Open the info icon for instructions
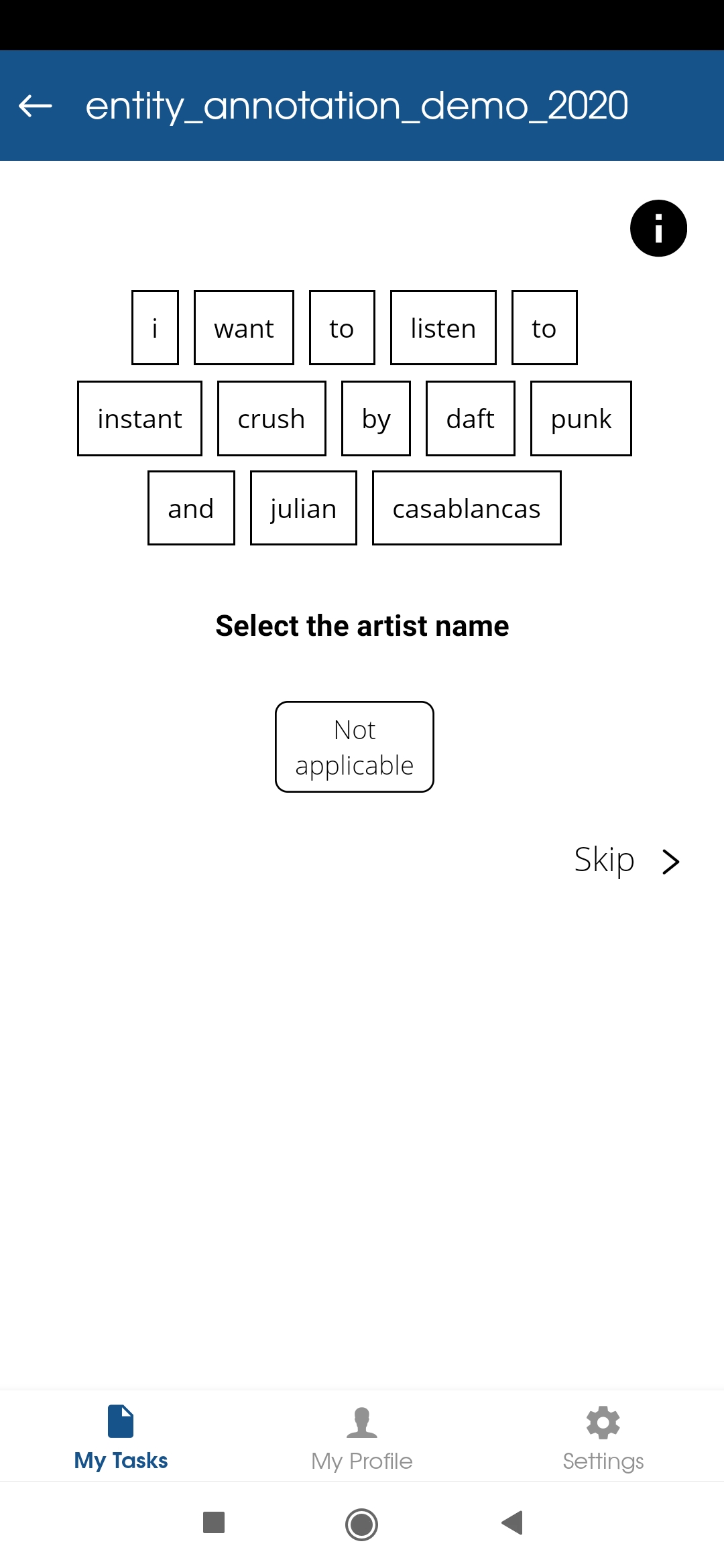The image size is (724, 1568). pyautogui.click(x=658, y=228)
